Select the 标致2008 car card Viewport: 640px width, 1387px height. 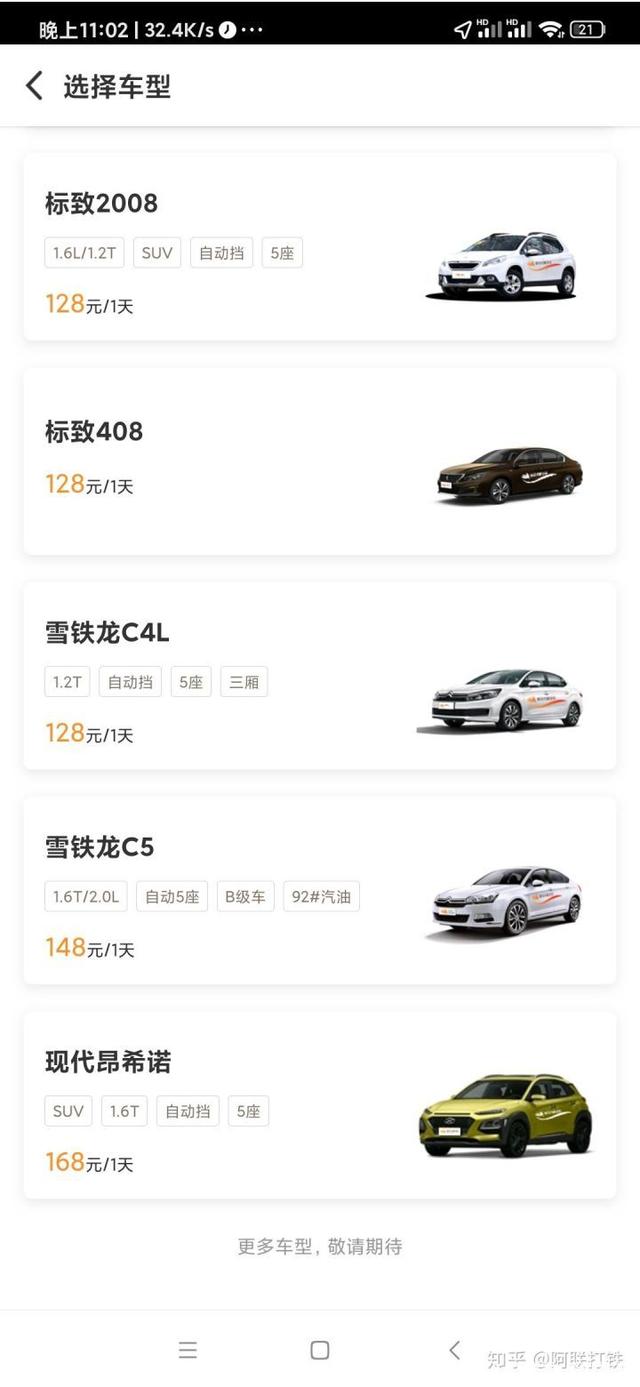pos(319,248)
